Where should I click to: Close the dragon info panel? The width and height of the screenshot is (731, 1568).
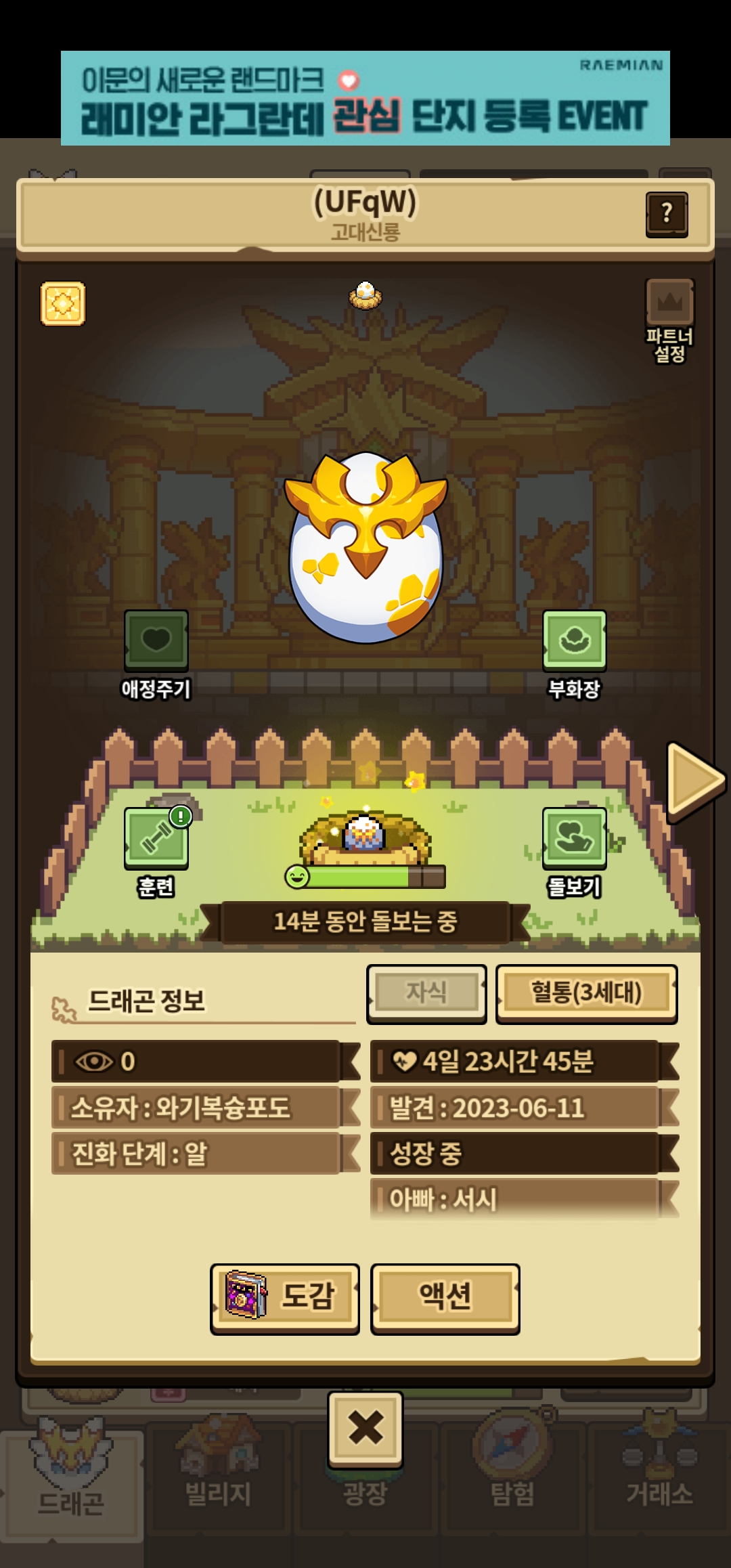tap(365, 1429)
